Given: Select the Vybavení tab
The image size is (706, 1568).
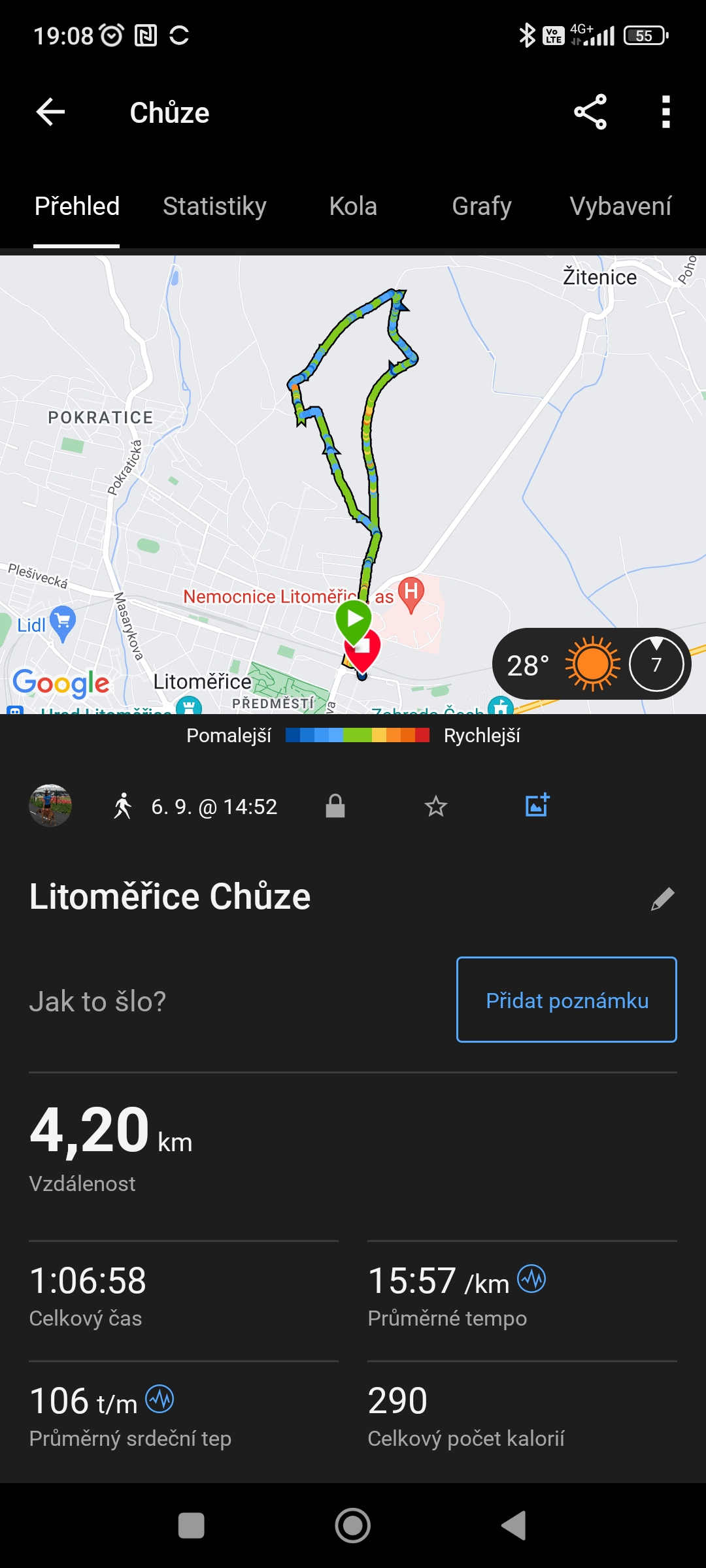Looking at the screenshot, I should tap(620, 206).
